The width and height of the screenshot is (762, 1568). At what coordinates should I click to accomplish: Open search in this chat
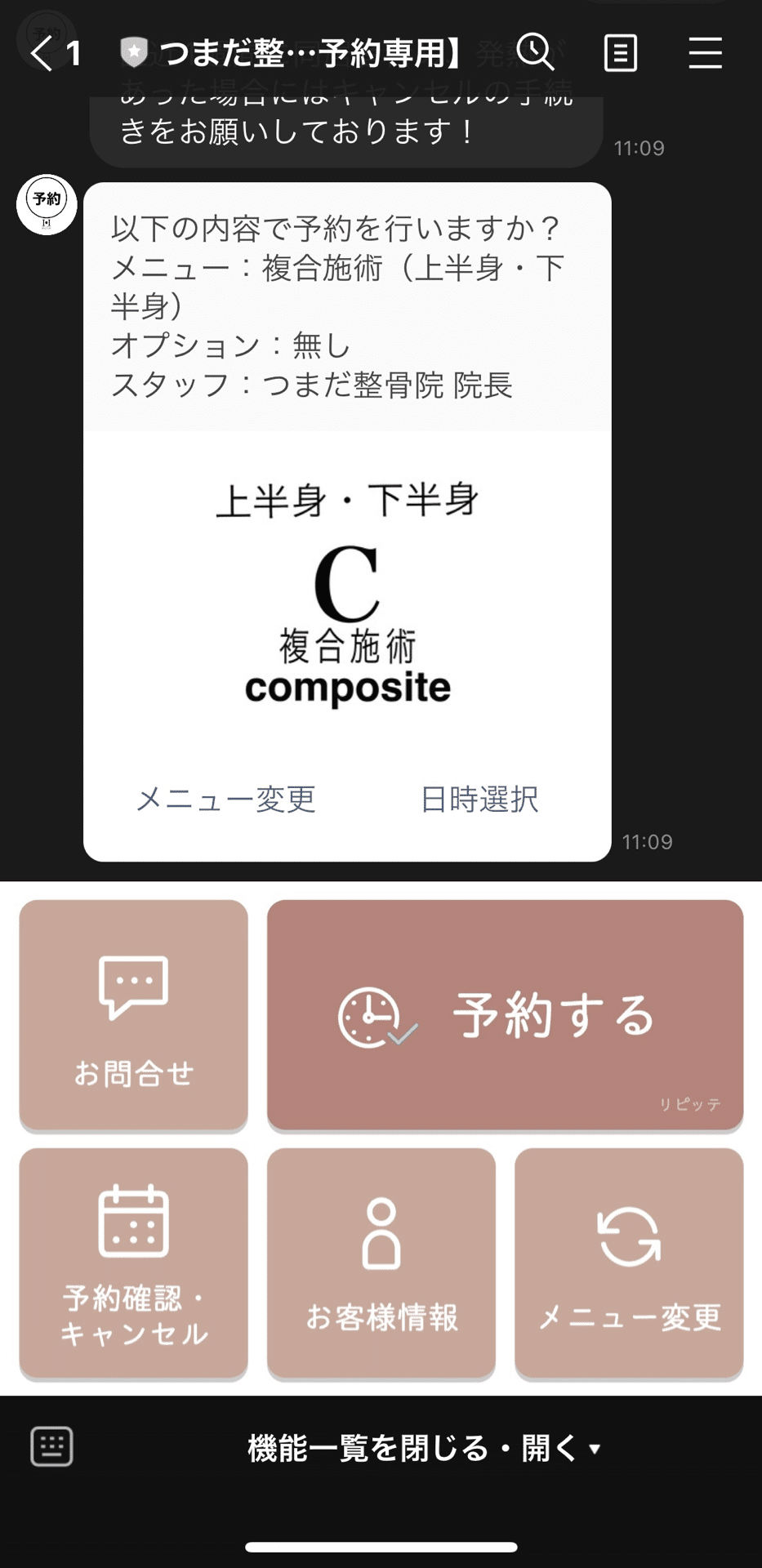tap(536, 53)
